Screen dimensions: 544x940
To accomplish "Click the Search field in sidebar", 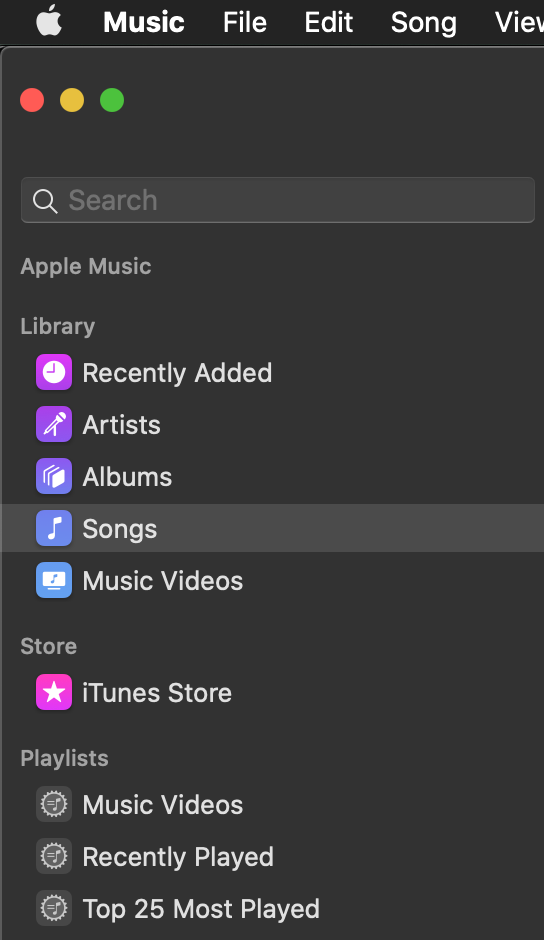I will click(278, 200).
